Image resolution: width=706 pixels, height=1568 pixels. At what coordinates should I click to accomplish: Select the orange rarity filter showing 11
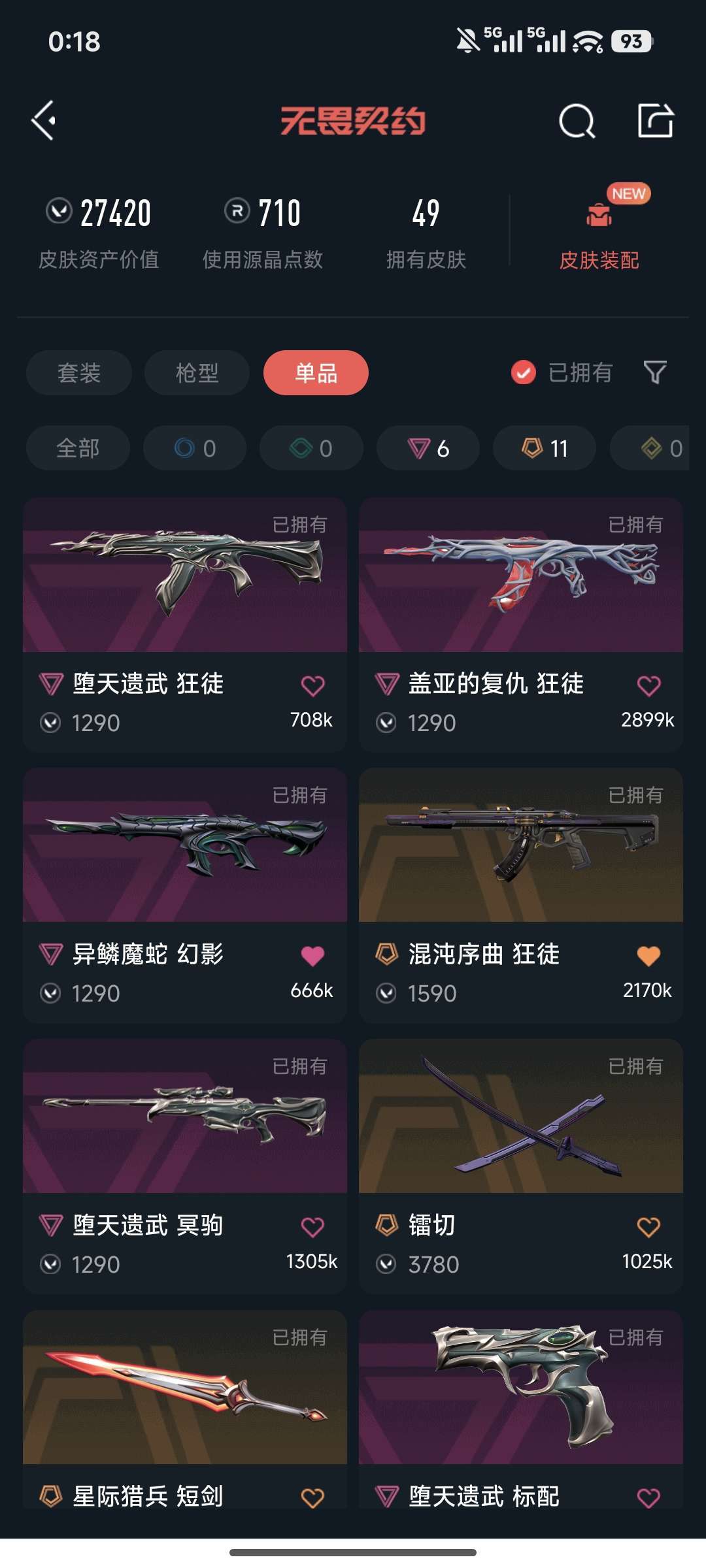[x=543, y=448]
